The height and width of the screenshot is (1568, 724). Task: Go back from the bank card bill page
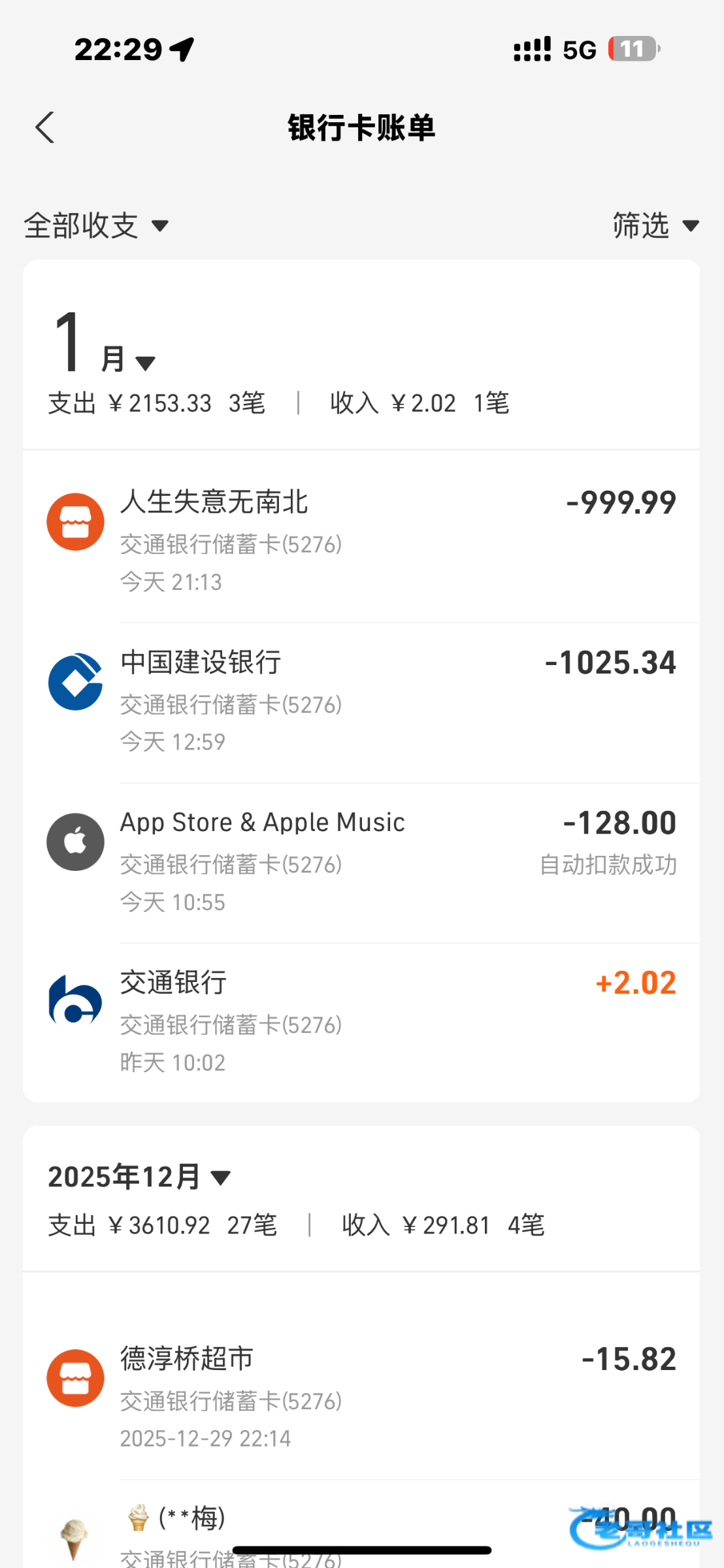(44, 127)
